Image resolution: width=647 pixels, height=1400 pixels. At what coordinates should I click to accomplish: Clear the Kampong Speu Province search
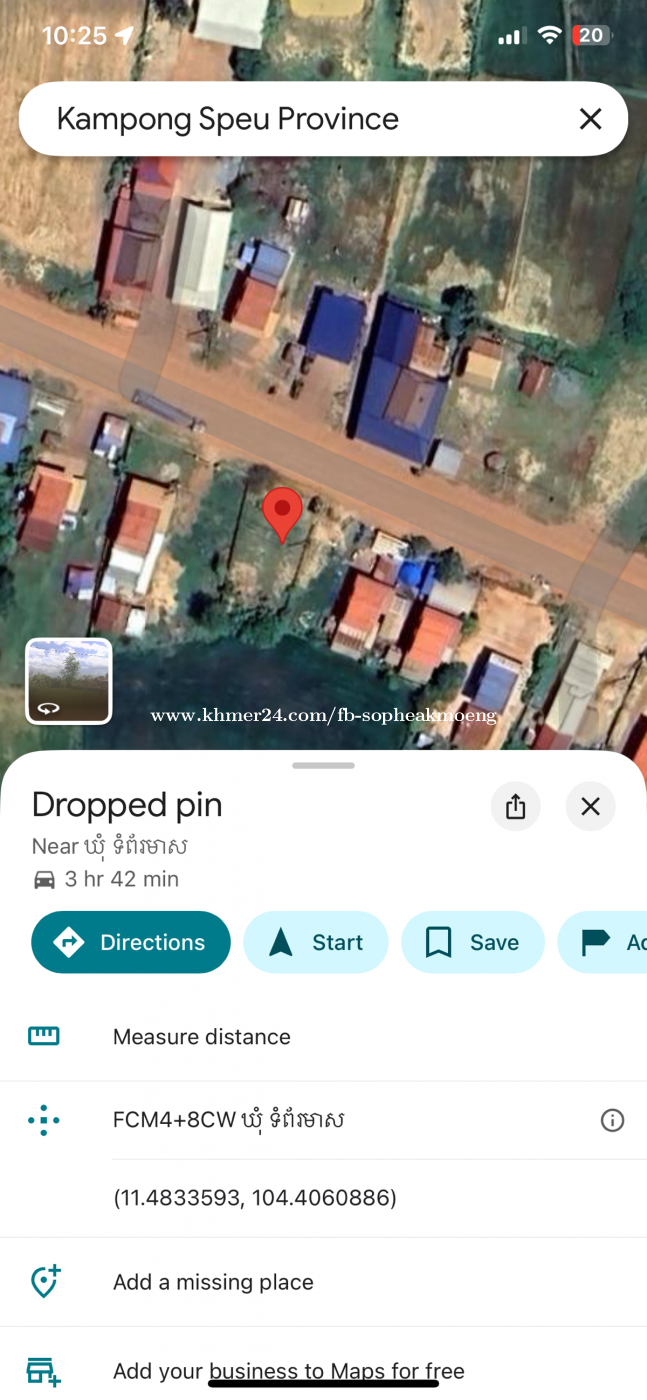pyautogui.click(x=590, y=119)
